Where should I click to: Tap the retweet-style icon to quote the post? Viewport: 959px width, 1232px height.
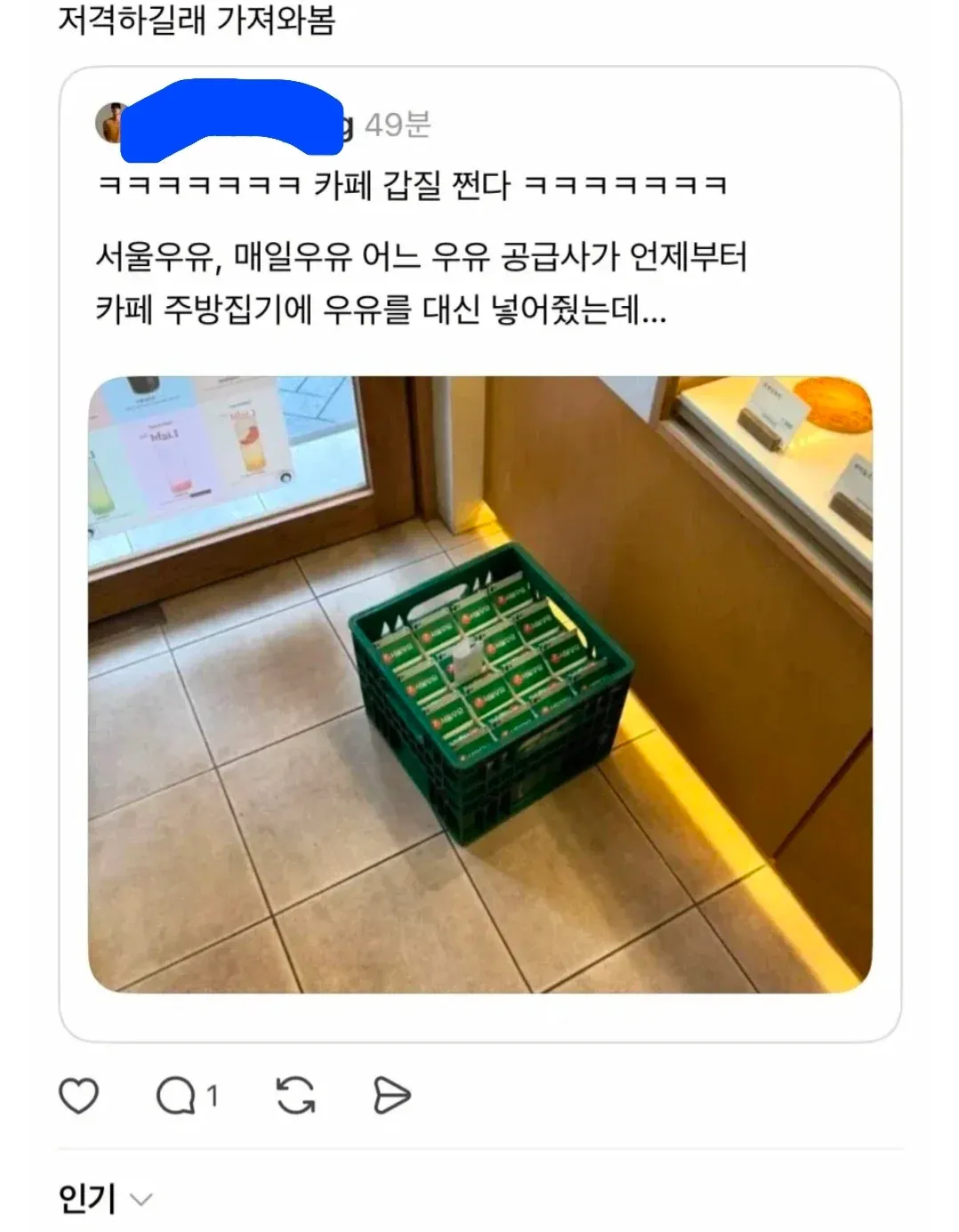tap(294, 1096)
